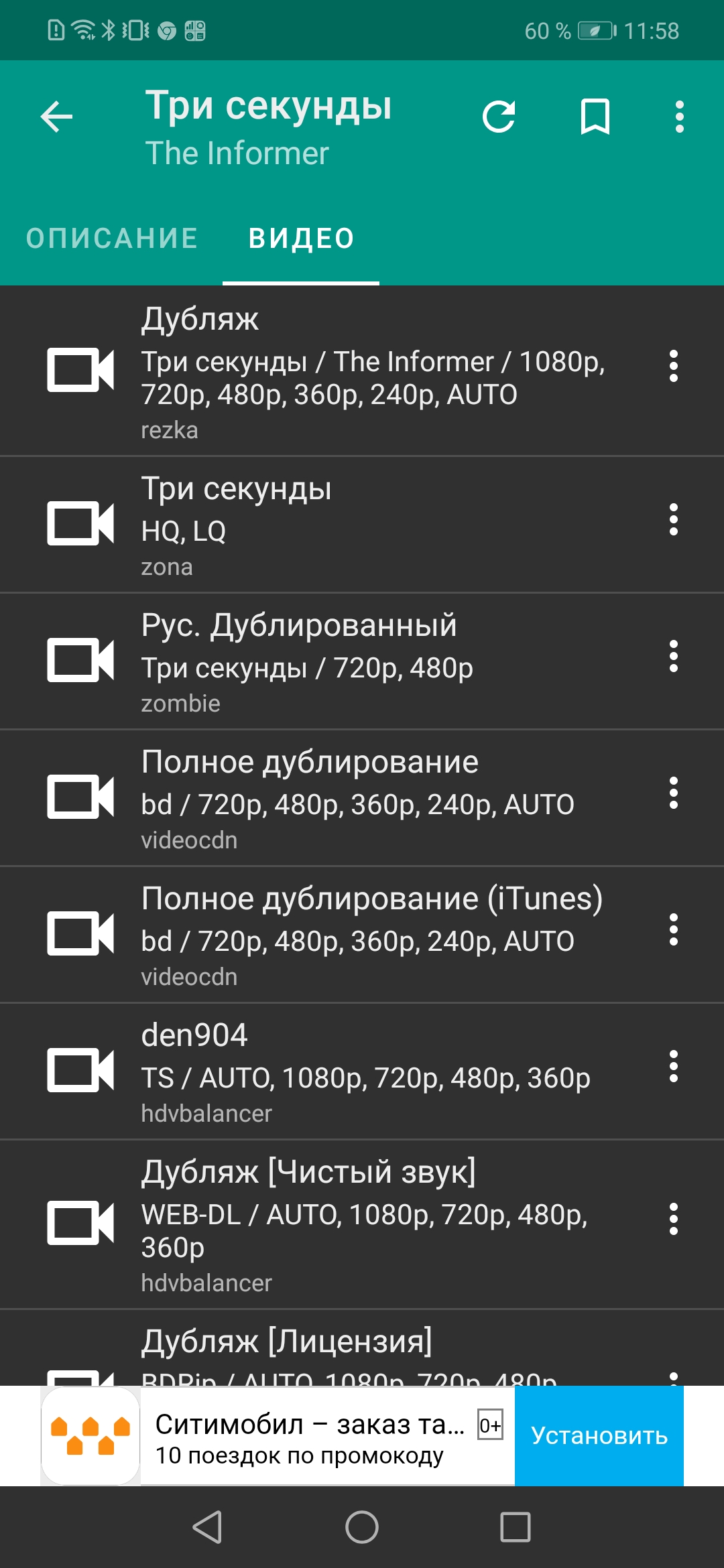
Task: Open options for the rezka Дубляж row
Action: tap(674, 367)
